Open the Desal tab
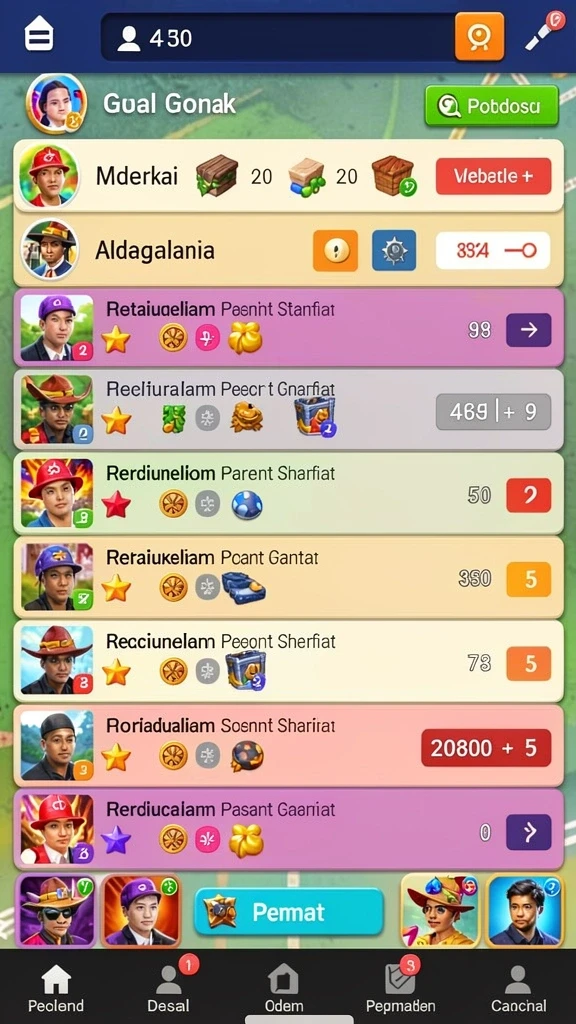This screenshot has height=1024, width=576. (x=168, y=987)
